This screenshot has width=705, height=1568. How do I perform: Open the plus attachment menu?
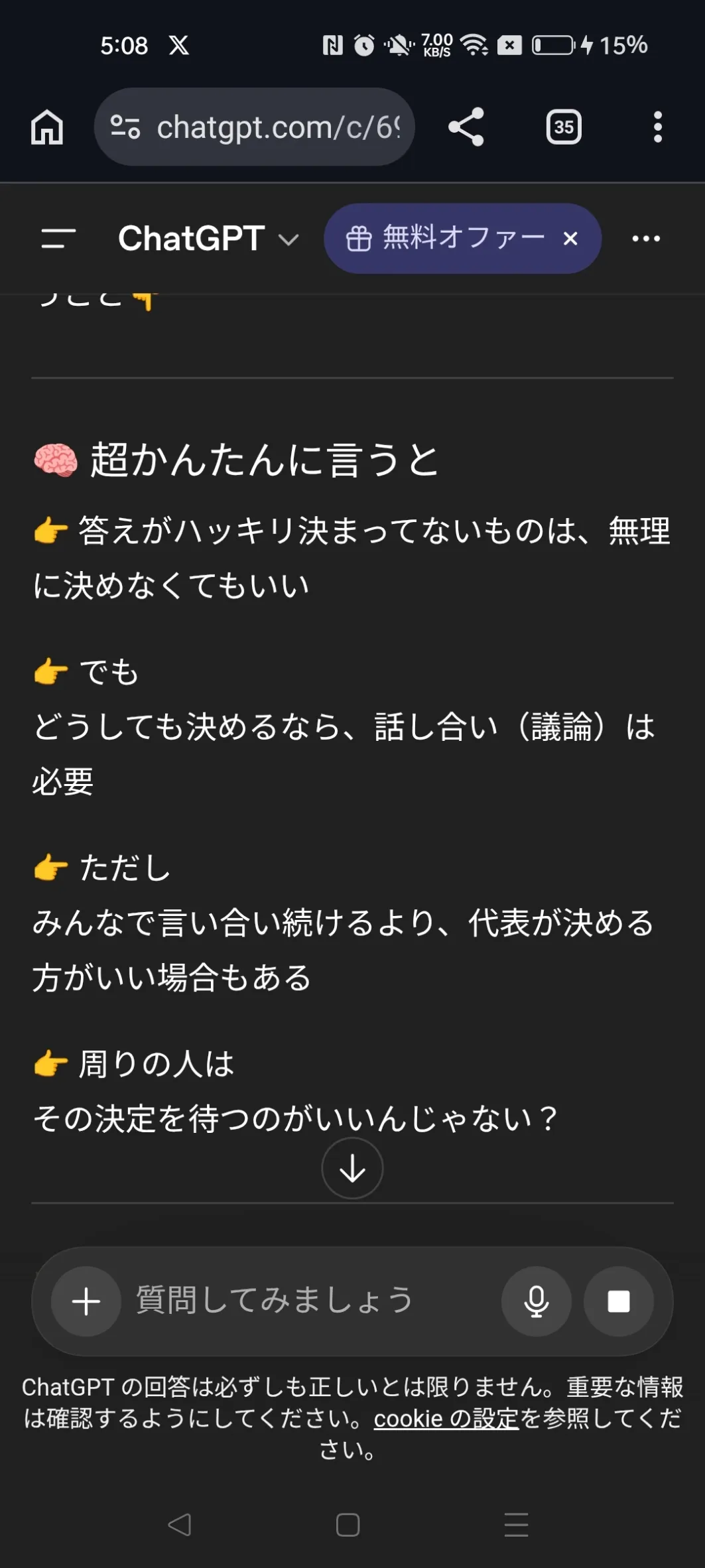86,1301
